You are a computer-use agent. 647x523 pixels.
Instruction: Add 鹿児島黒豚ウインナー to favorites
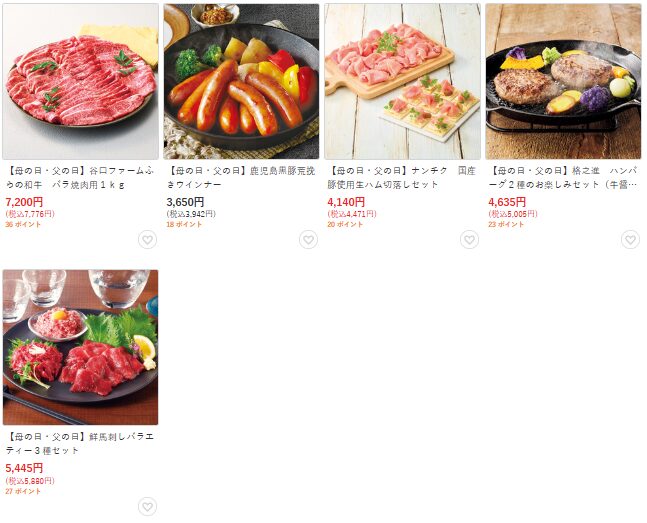click(x=308, y=240)
